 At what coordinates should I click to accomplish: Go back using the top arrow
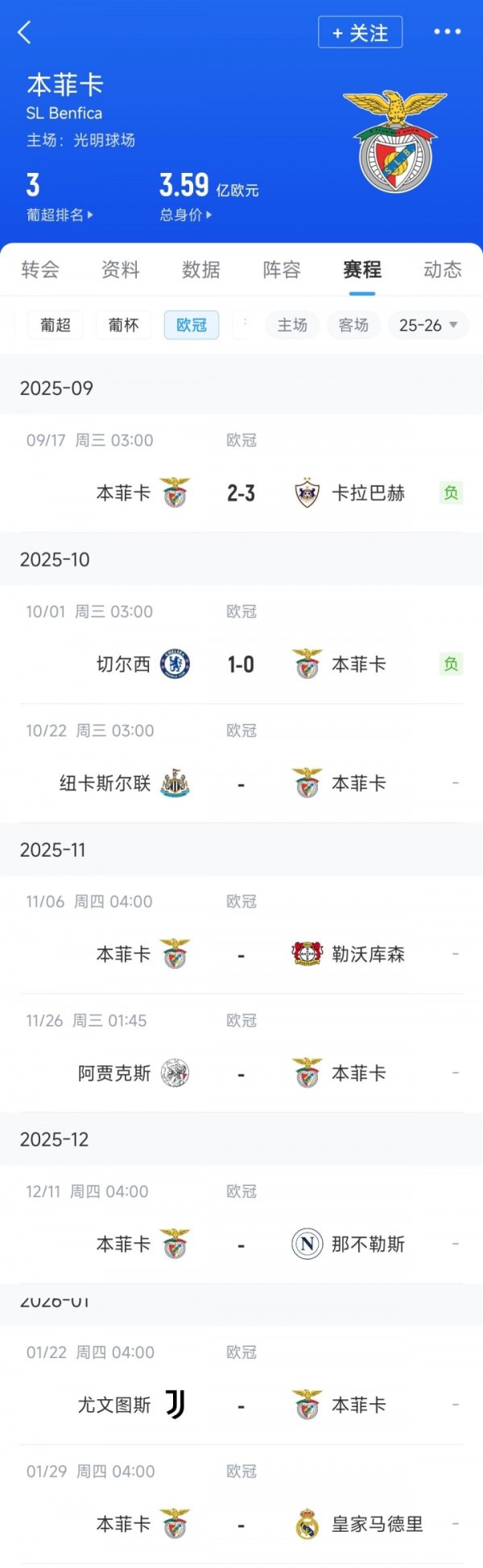tap(24, 32)
